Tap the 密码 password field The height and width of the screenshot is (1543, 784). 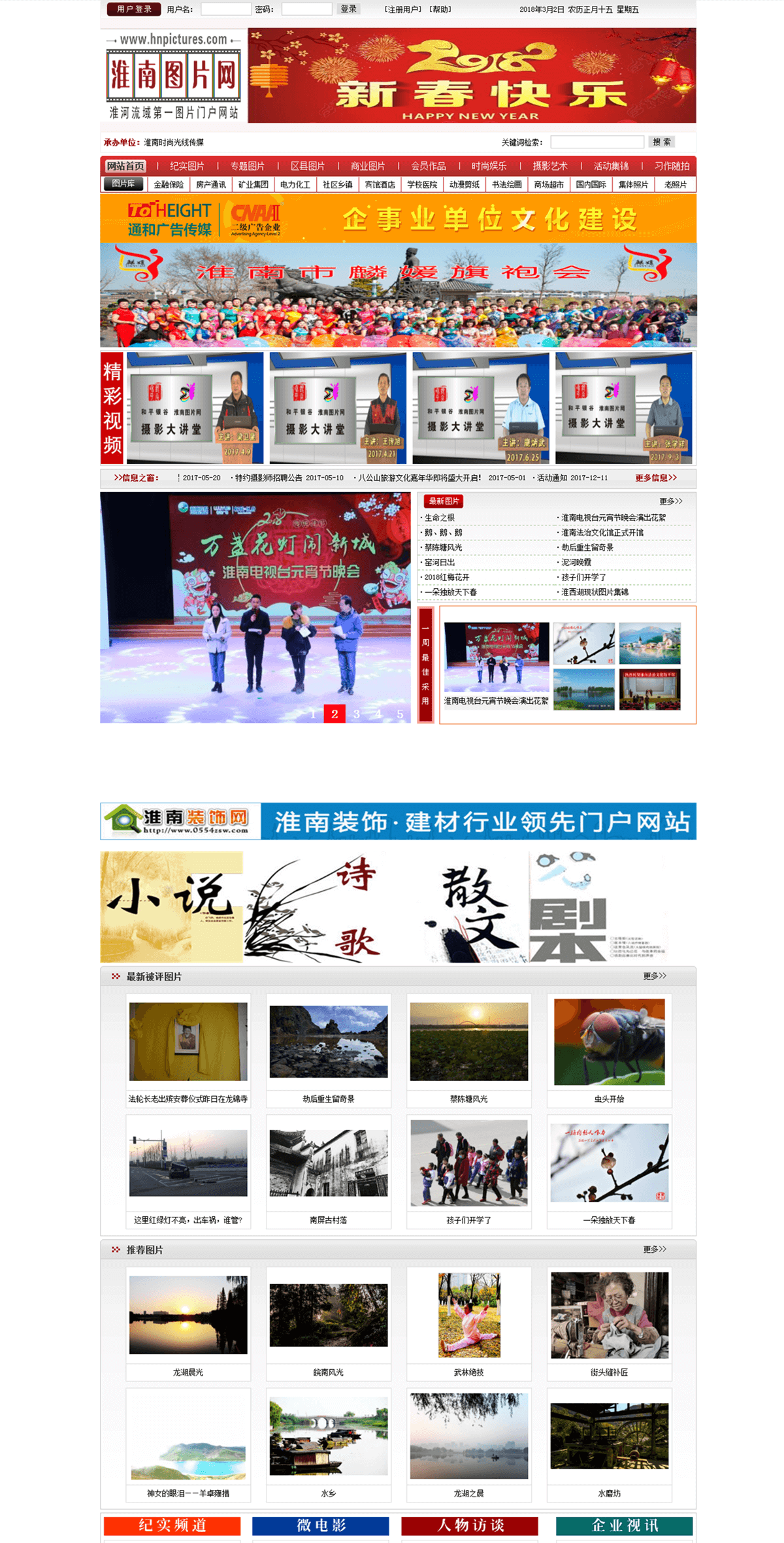pyautogui.click(x=306, y=9)
